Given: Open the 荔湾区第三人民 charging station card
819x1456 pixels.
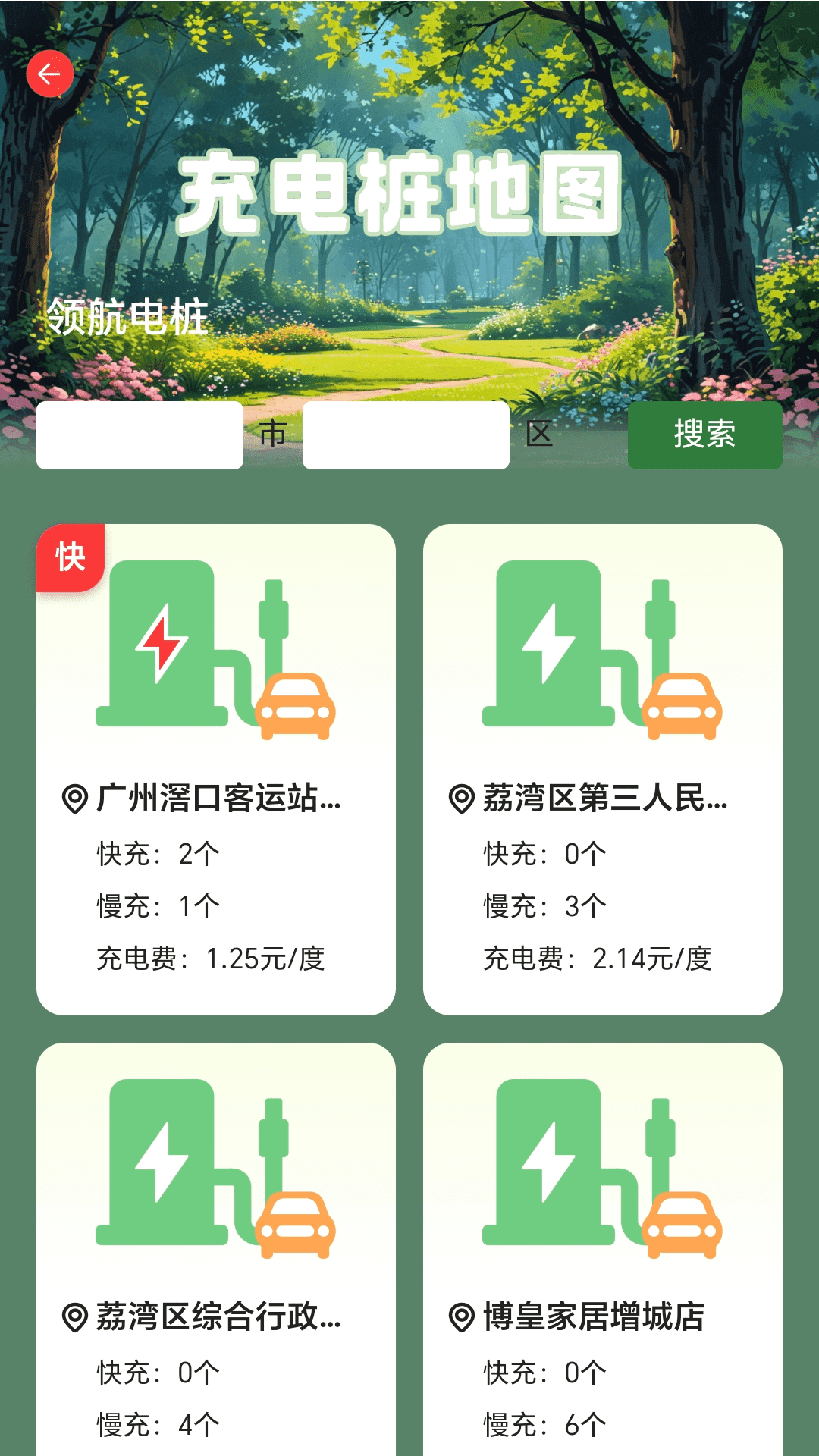Looking at the screenshot, I should coord(603,768).
